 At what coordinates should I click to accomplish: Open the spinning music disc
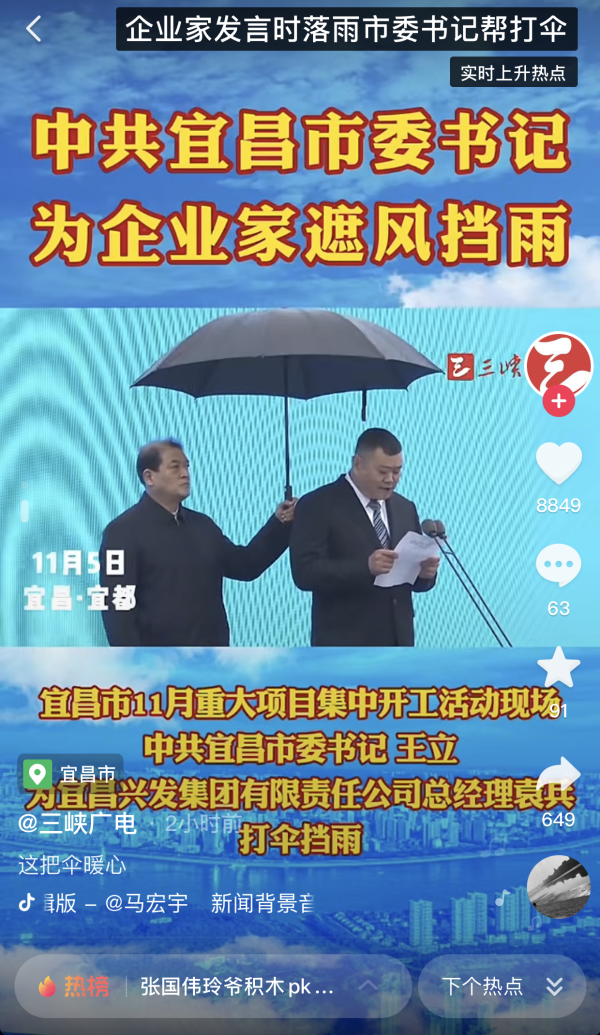coord(558,887)
